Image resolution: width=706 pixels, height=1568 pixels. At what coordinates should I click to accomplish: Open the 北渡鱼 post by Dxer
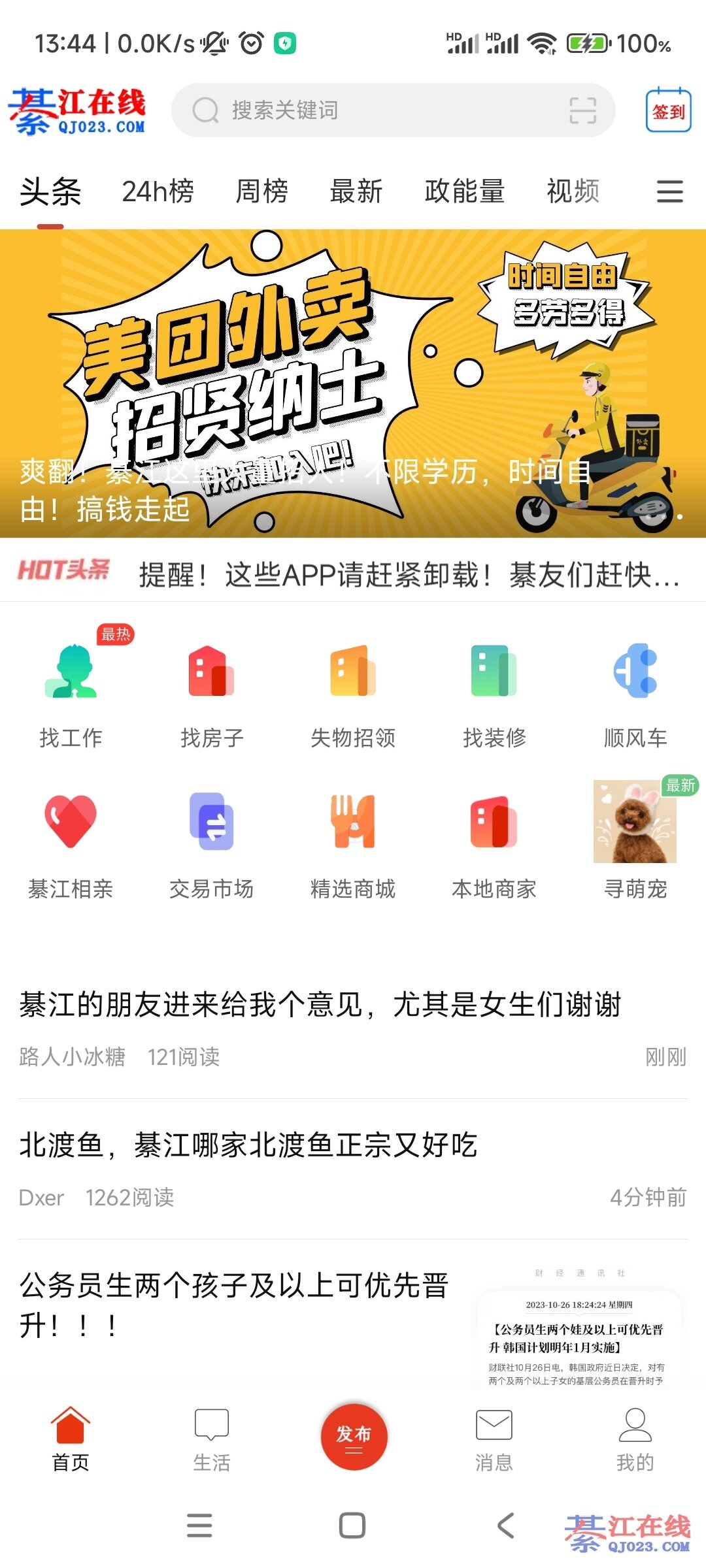tap(248, 1145)
